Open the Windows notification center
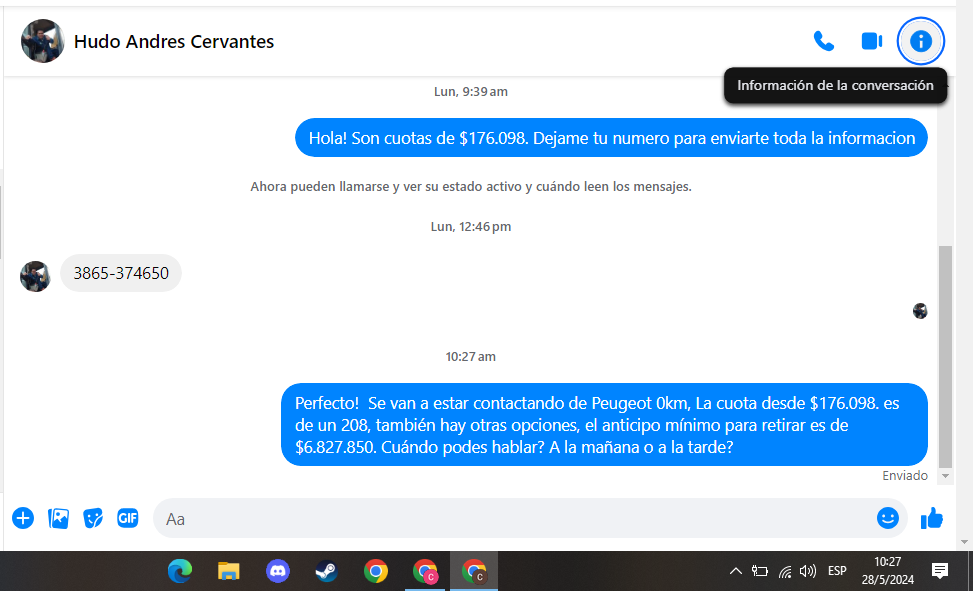The image size is (973, 591). click(x=940, y=571)
